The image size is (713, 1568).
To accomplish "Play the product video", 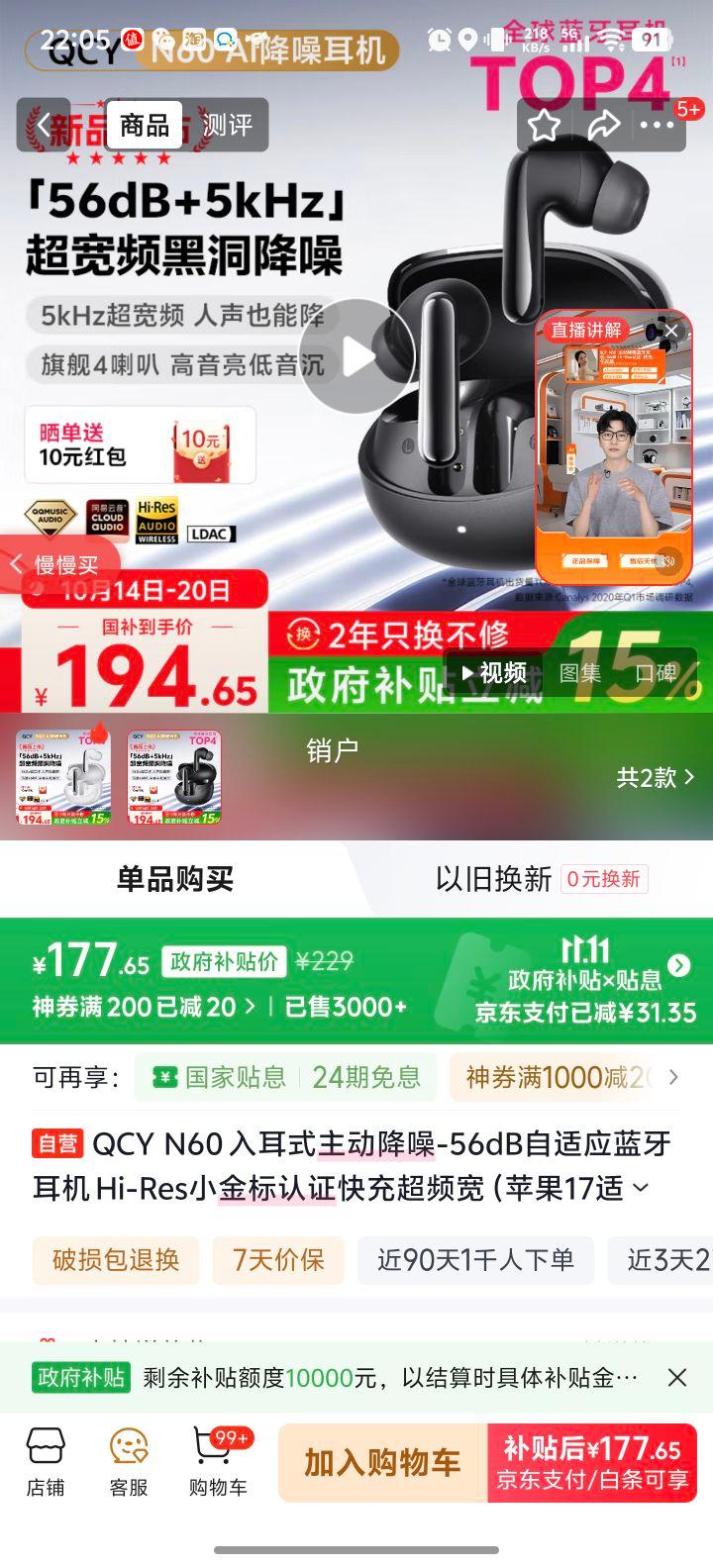I will (x=356, y=356).
